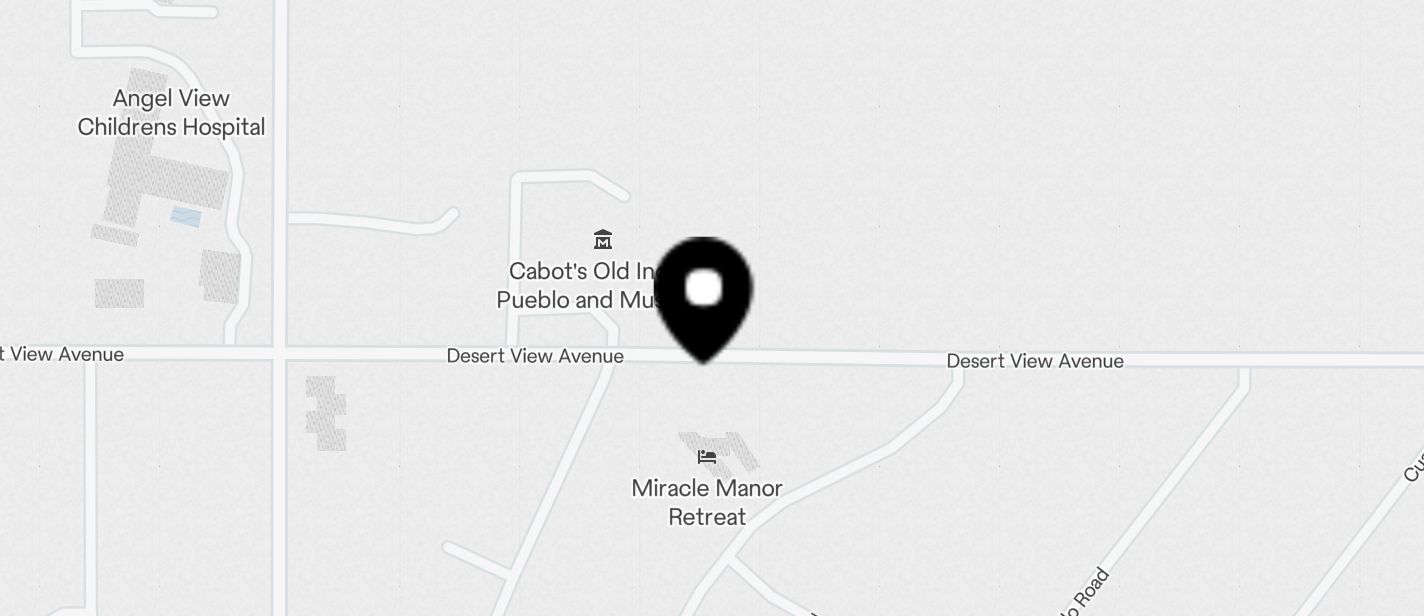This screenshot has height=616, width=1424.
Task: Tap the black location pin marker
Action: point(703,294)
